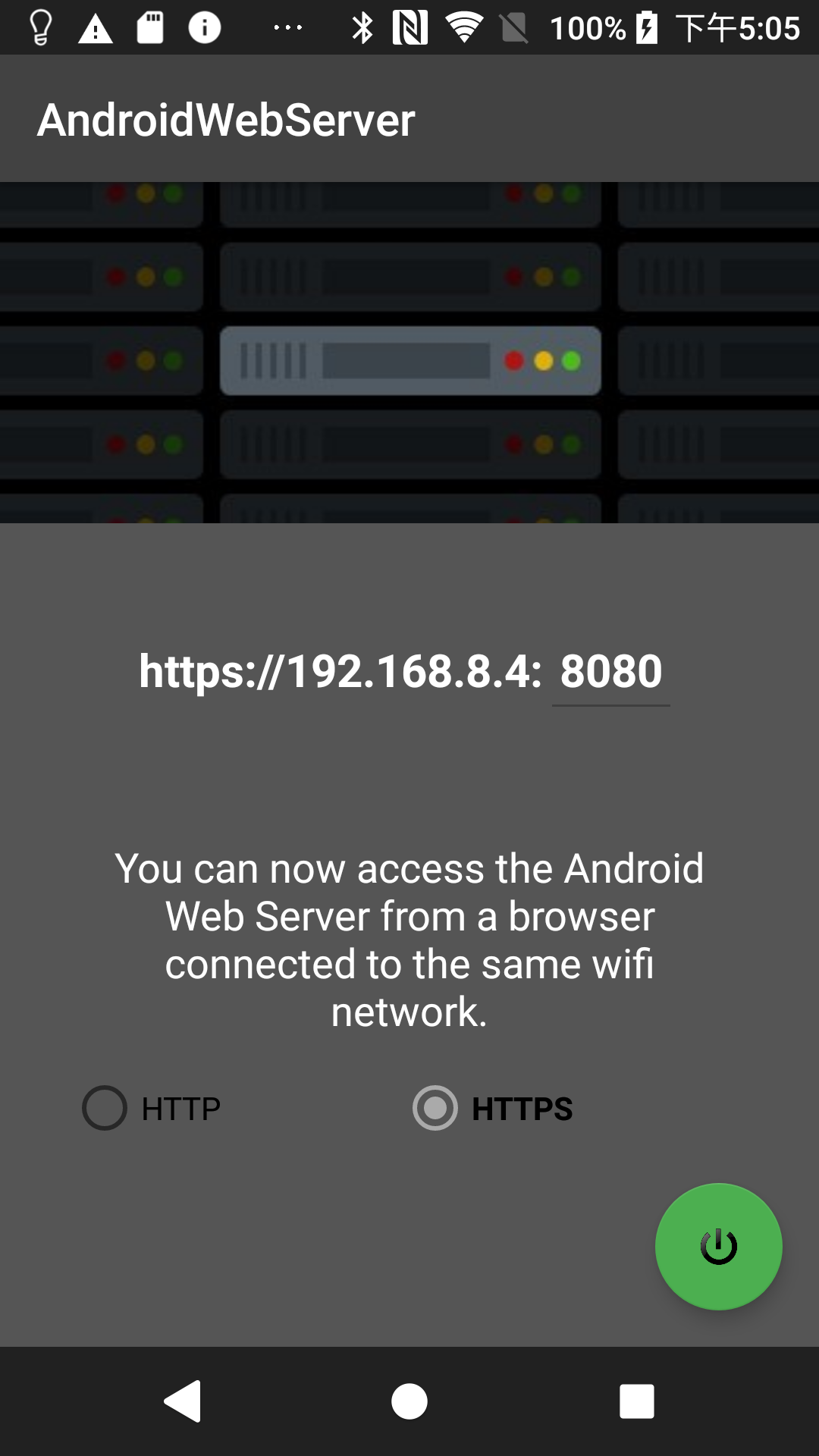Tap the 8080 port number field
Screen dimensions: 819x1456
tap(610, 672)
